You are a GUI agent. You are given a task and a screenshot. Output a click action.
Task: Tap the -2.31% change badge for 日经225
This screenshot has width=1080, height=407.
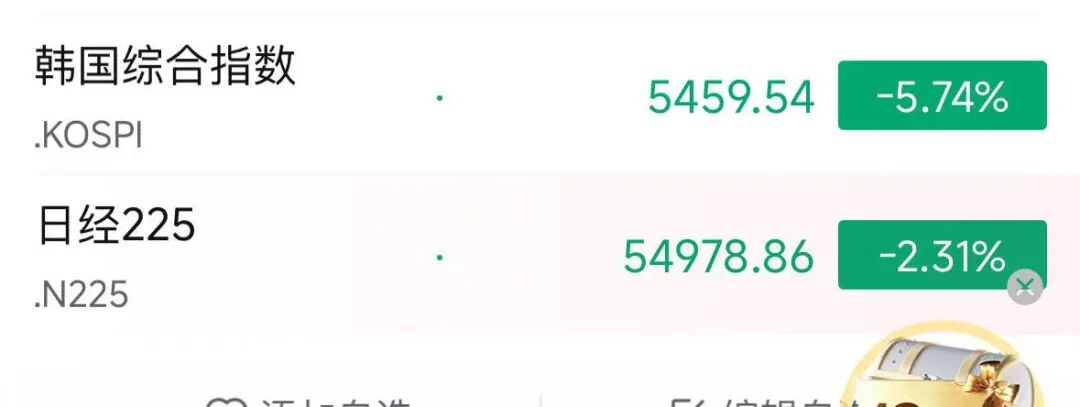point(941,256)
